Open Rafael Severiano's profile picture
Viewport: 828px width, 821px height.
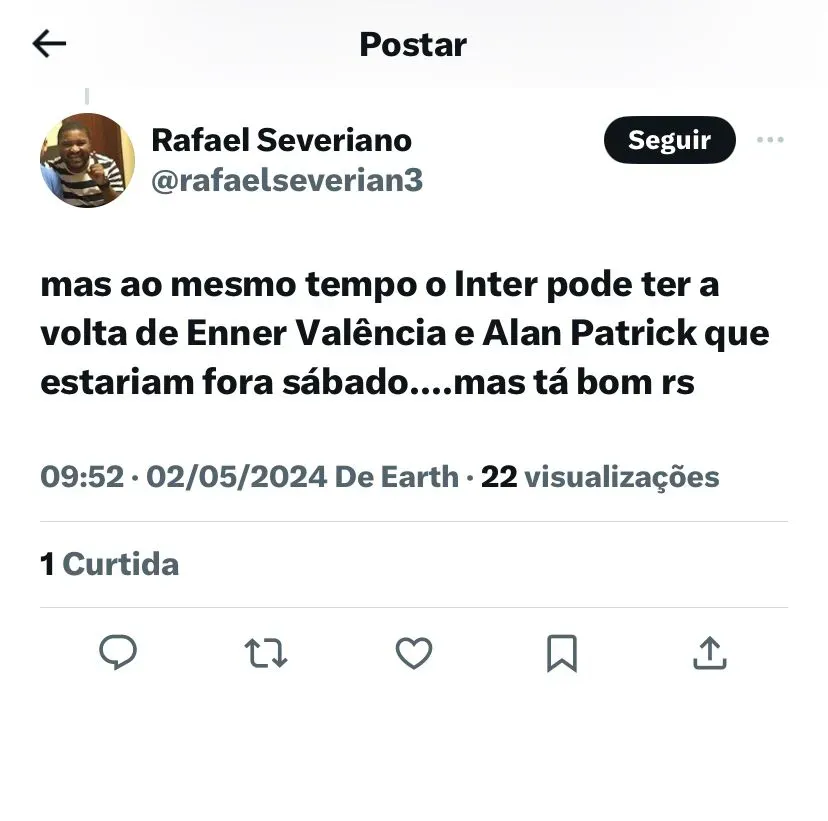pos(87,160)
